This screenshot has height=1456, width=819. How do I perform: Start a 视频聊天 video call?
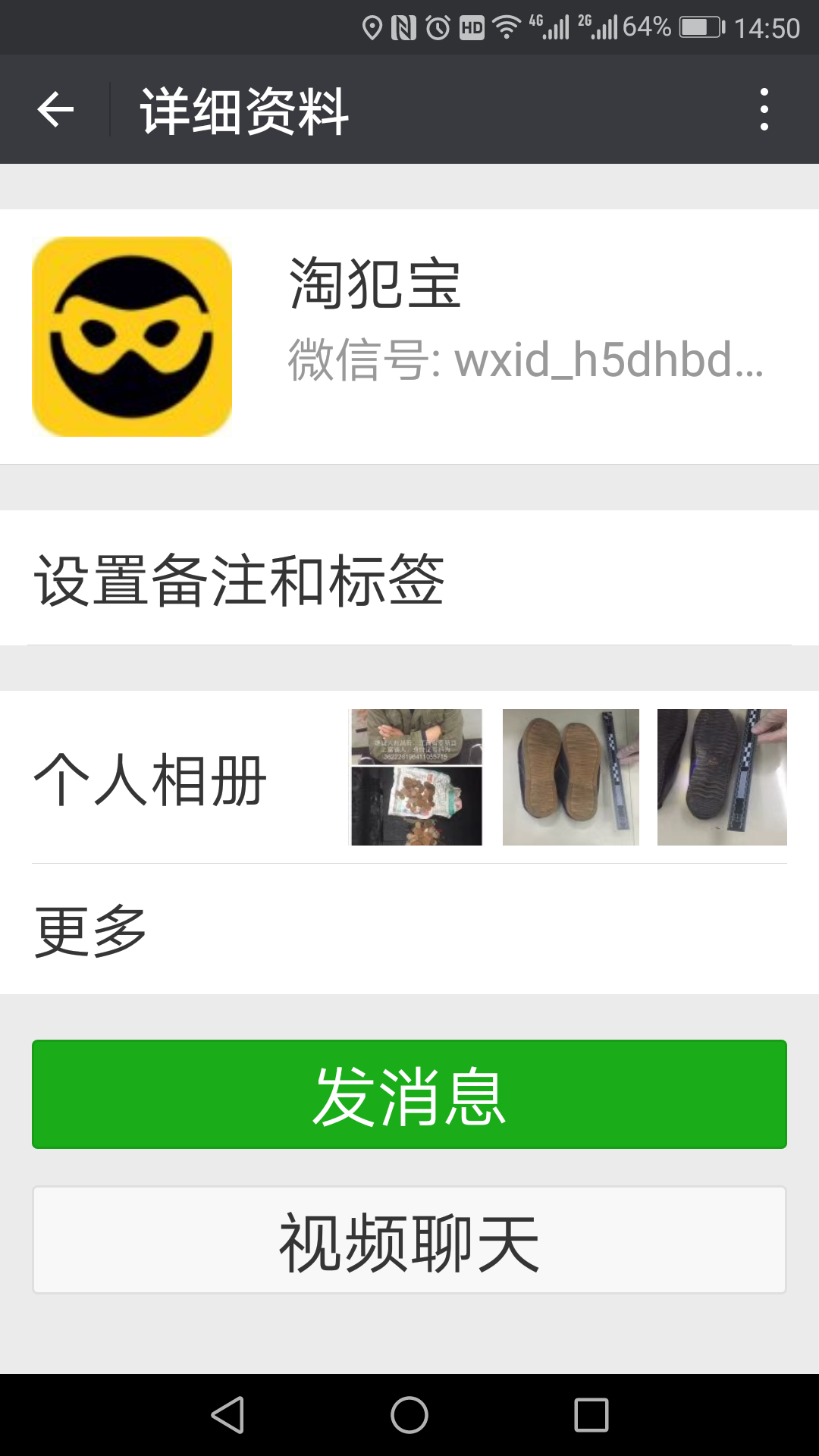409,1240
